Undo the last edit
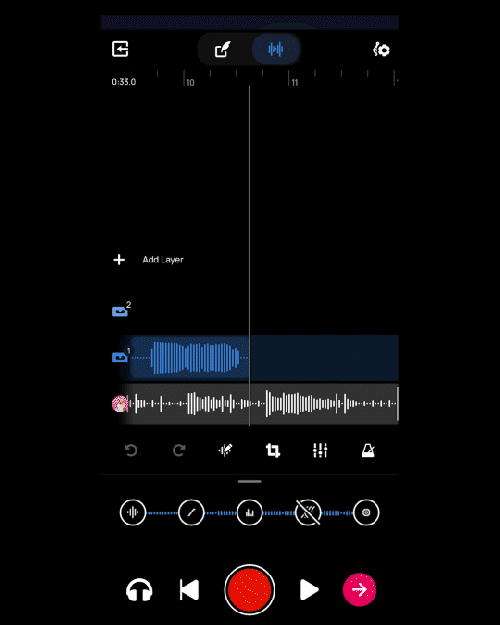Image resolution: width=500 pixels, height=625 pixels. click(131, 450)
